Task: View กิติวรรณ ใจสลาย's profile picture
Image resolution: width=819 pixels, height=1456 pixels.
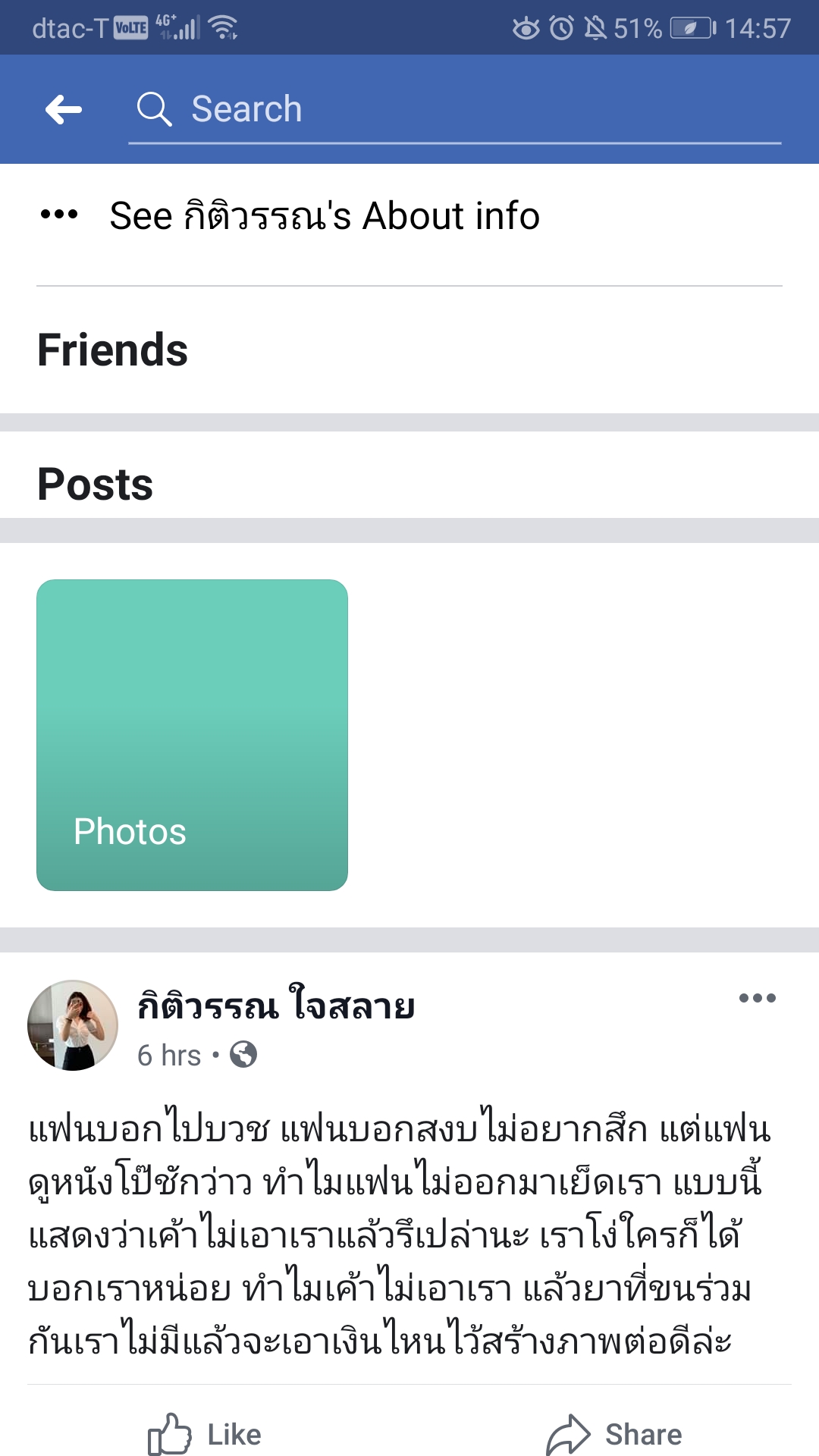Action: coord(73,1025)
